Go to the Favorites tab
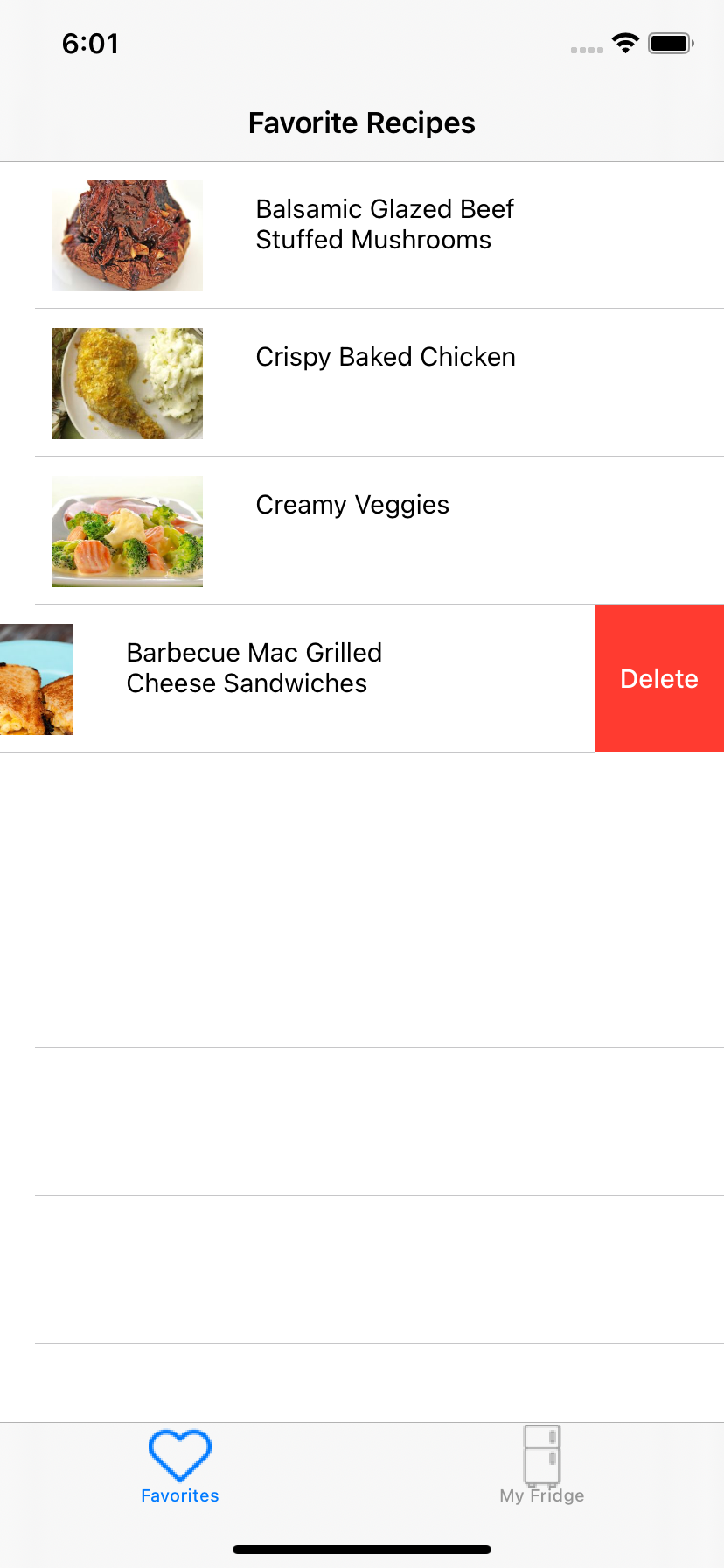This screenshot has height=1568, width=724. [180, 1466]
